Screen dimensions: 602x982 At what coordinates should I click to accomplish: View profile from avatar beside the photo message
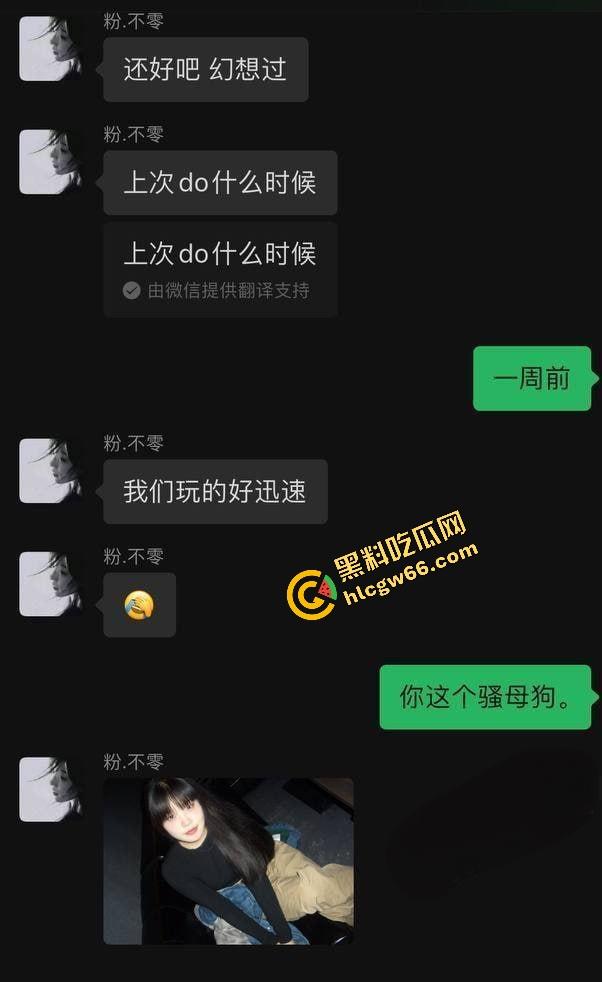click(51, 790)
